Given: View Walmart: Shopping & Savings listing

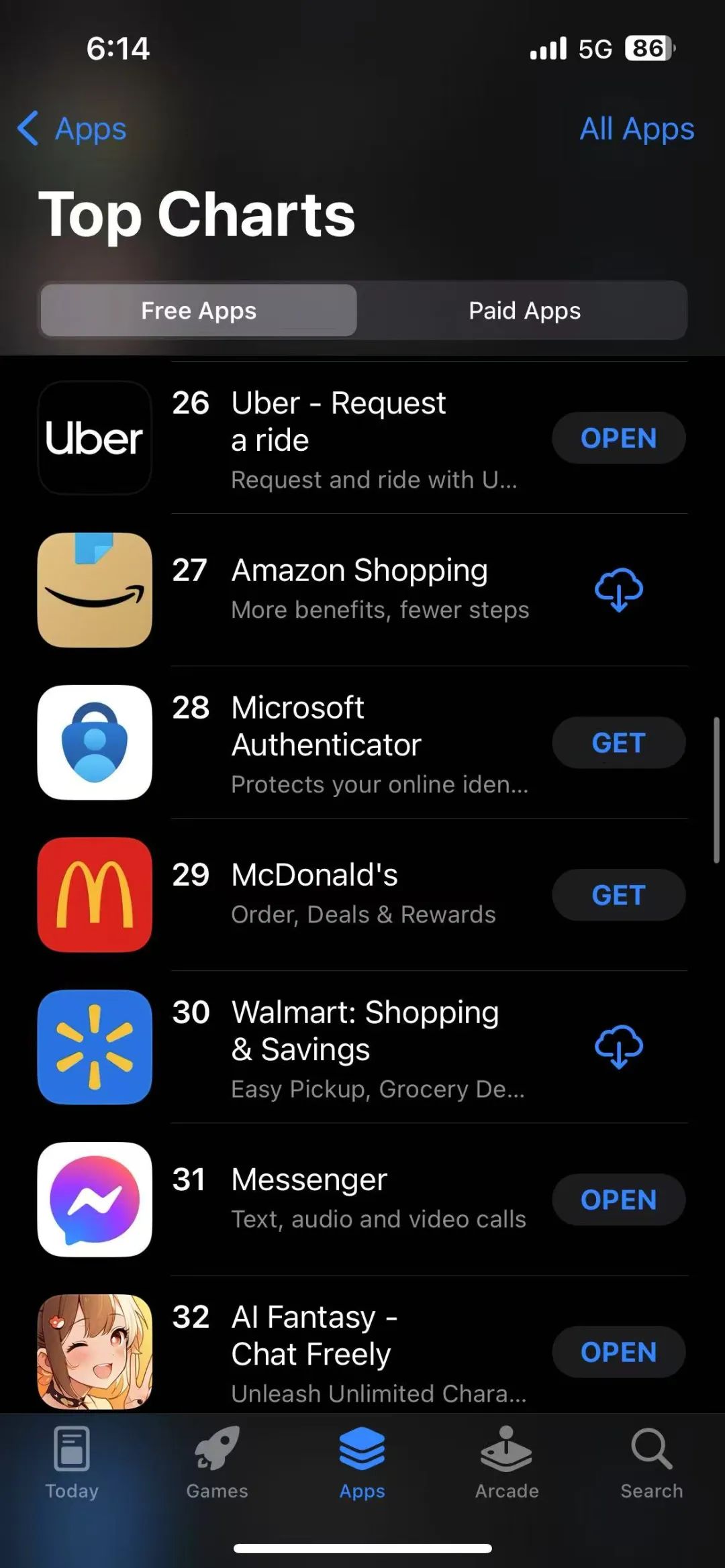Looking at the screenshot, I should [x=365, y=1031].
